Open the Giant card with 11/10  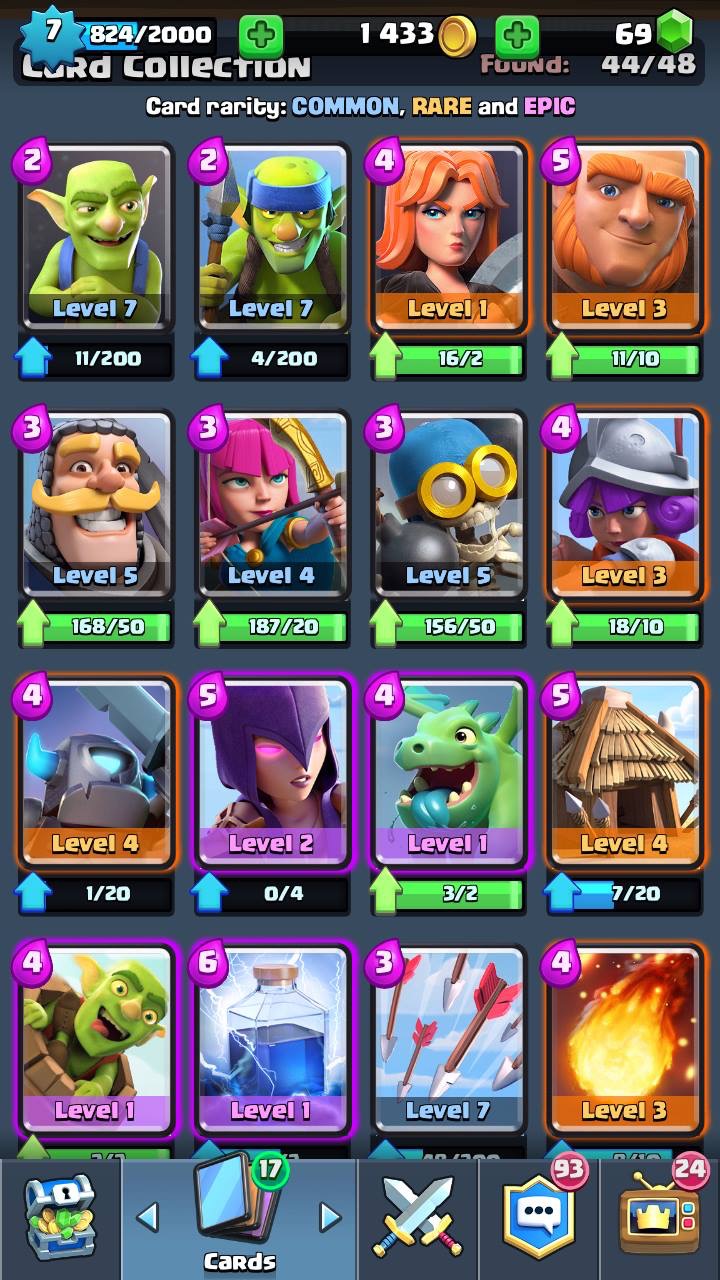click(625, 238)
